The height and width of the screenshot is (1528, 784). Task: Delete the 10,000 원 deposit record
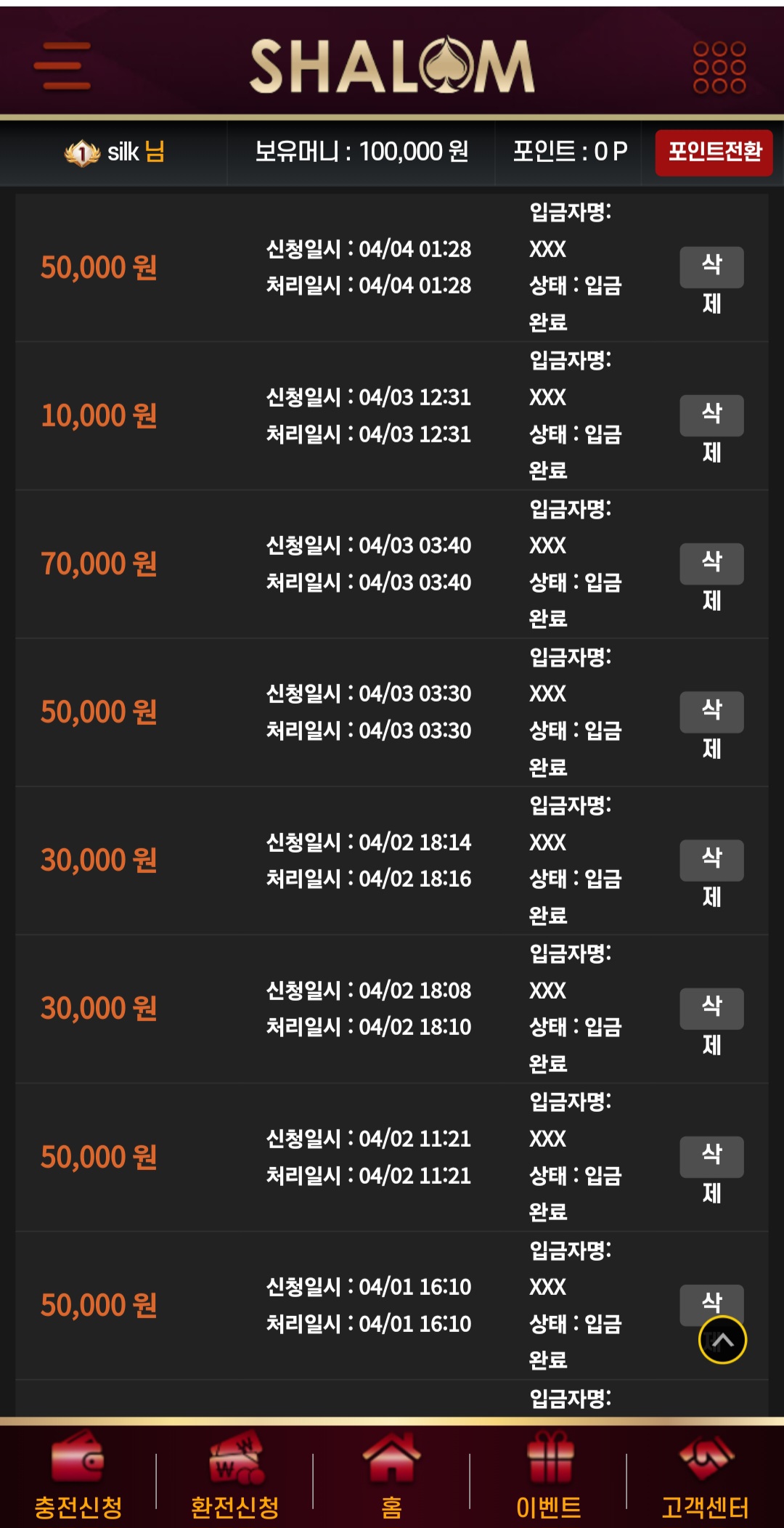(x=711, y=415)
